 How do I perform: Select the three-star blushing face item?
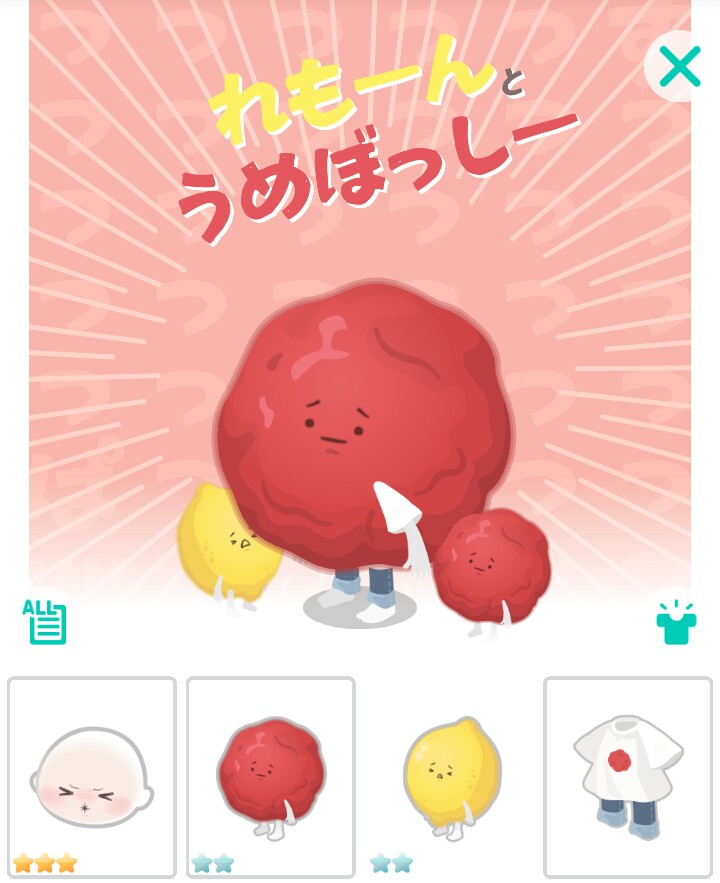pyautogui.click(x=92, y=777)
